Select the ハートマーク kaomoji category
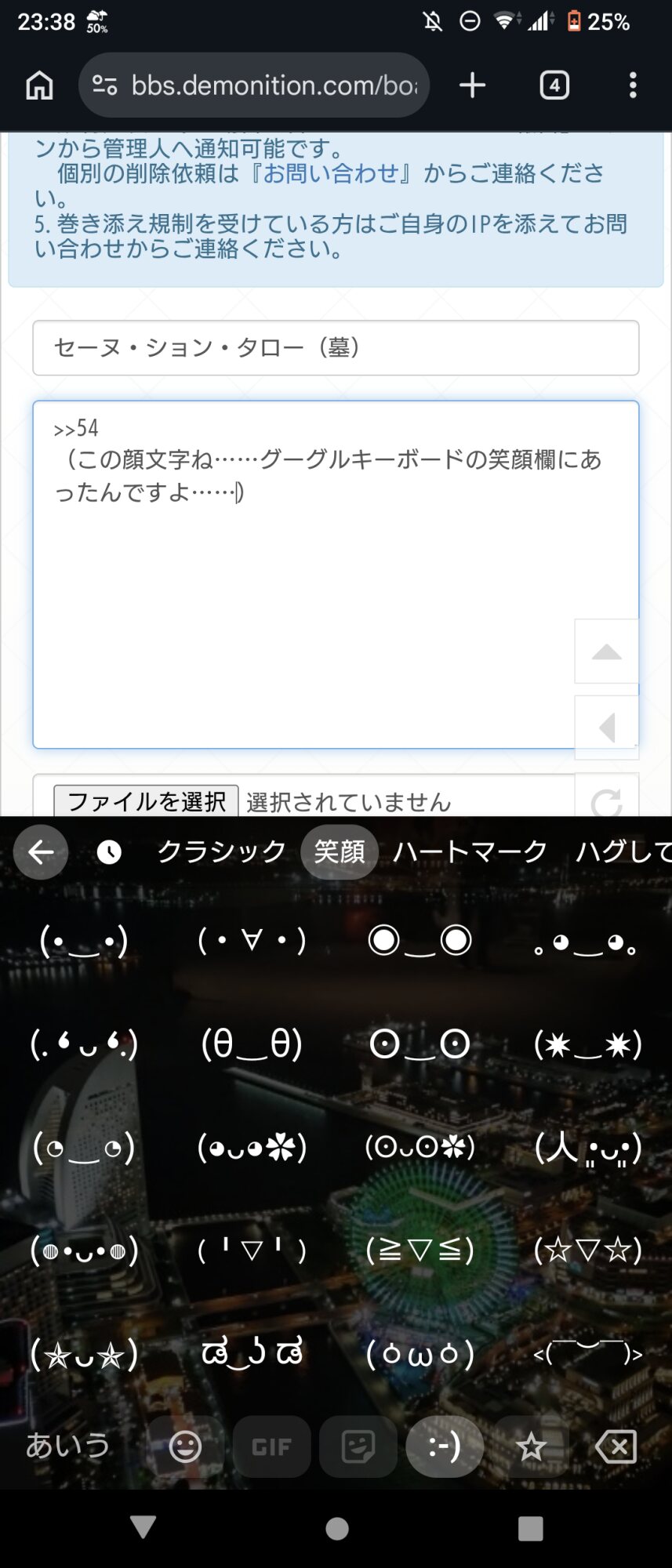This screenshot has width=672, height=1568. [x=470, y=851]
